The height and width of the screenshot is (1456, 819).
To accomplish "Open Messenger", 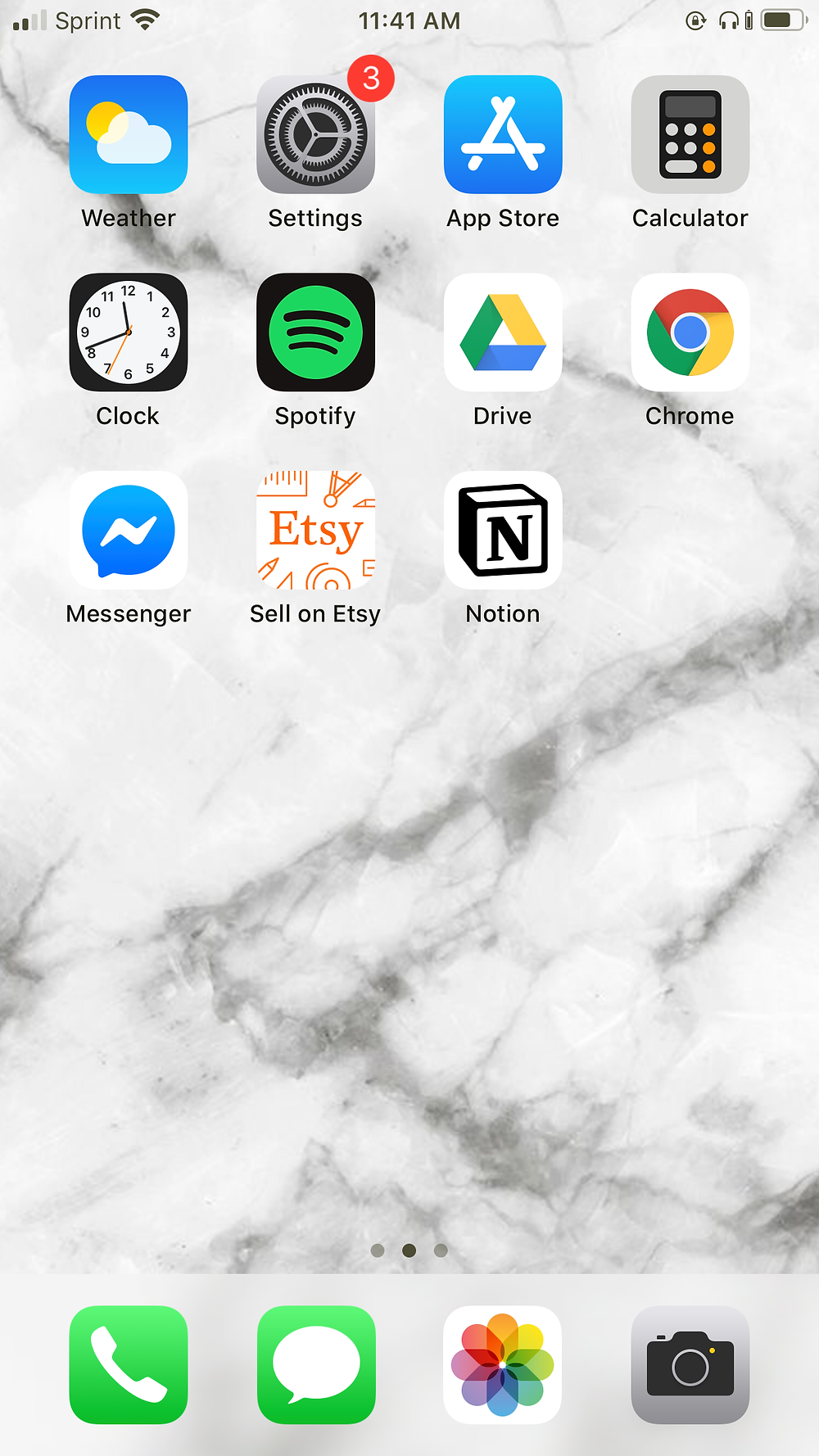I will coord(129,530).
